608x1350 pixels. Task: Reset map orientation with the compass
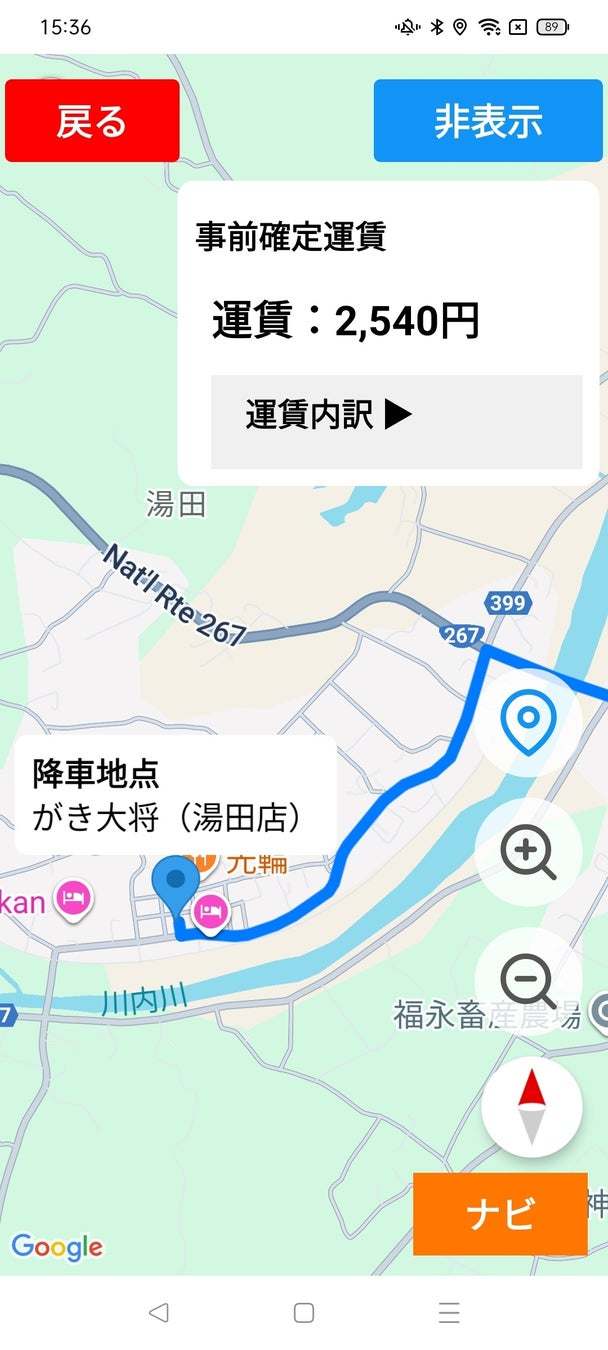[x=532, y=1107]
